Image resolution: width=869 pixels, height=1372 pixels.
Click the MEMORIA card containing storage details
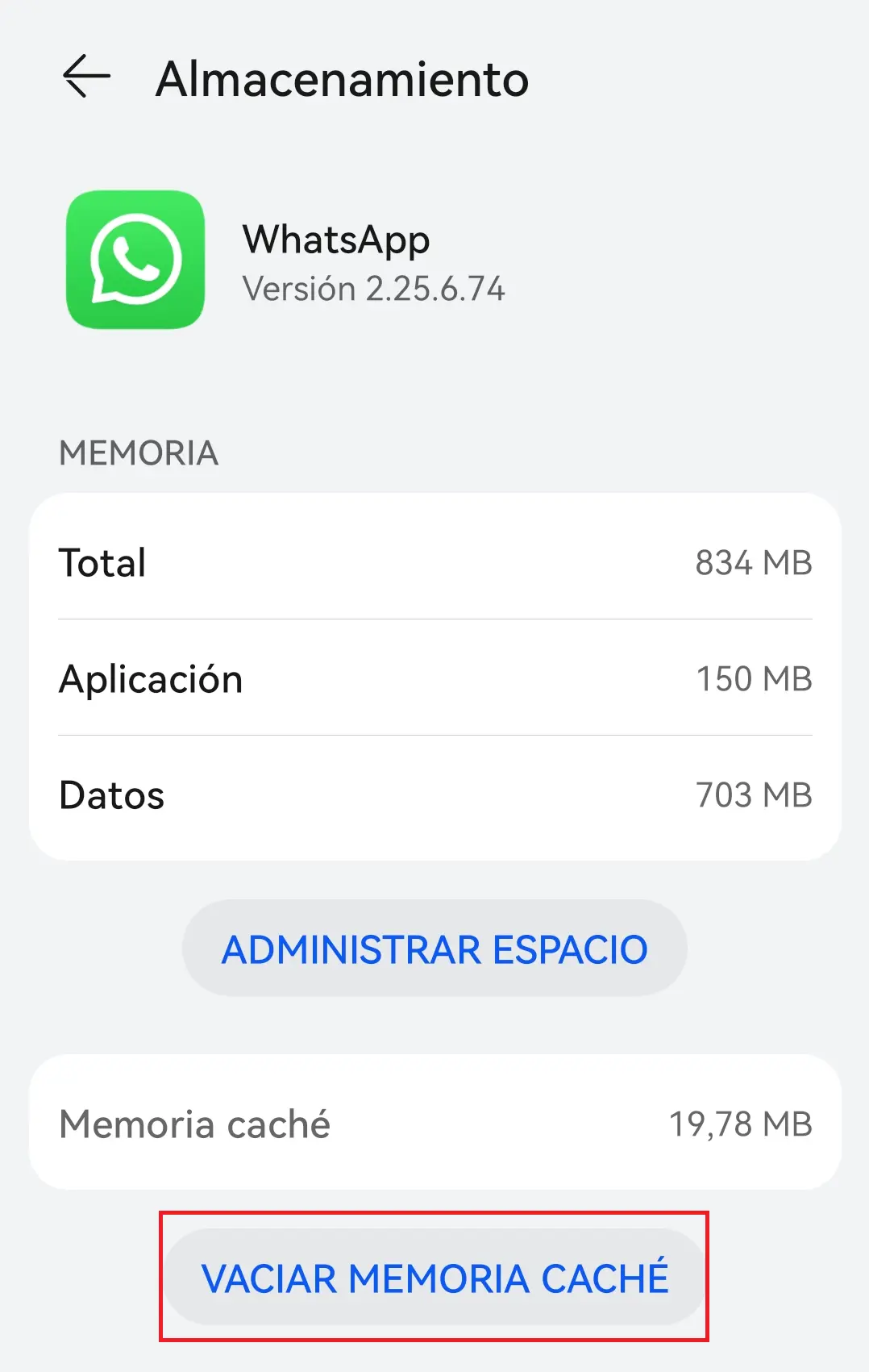pos(434,678)
